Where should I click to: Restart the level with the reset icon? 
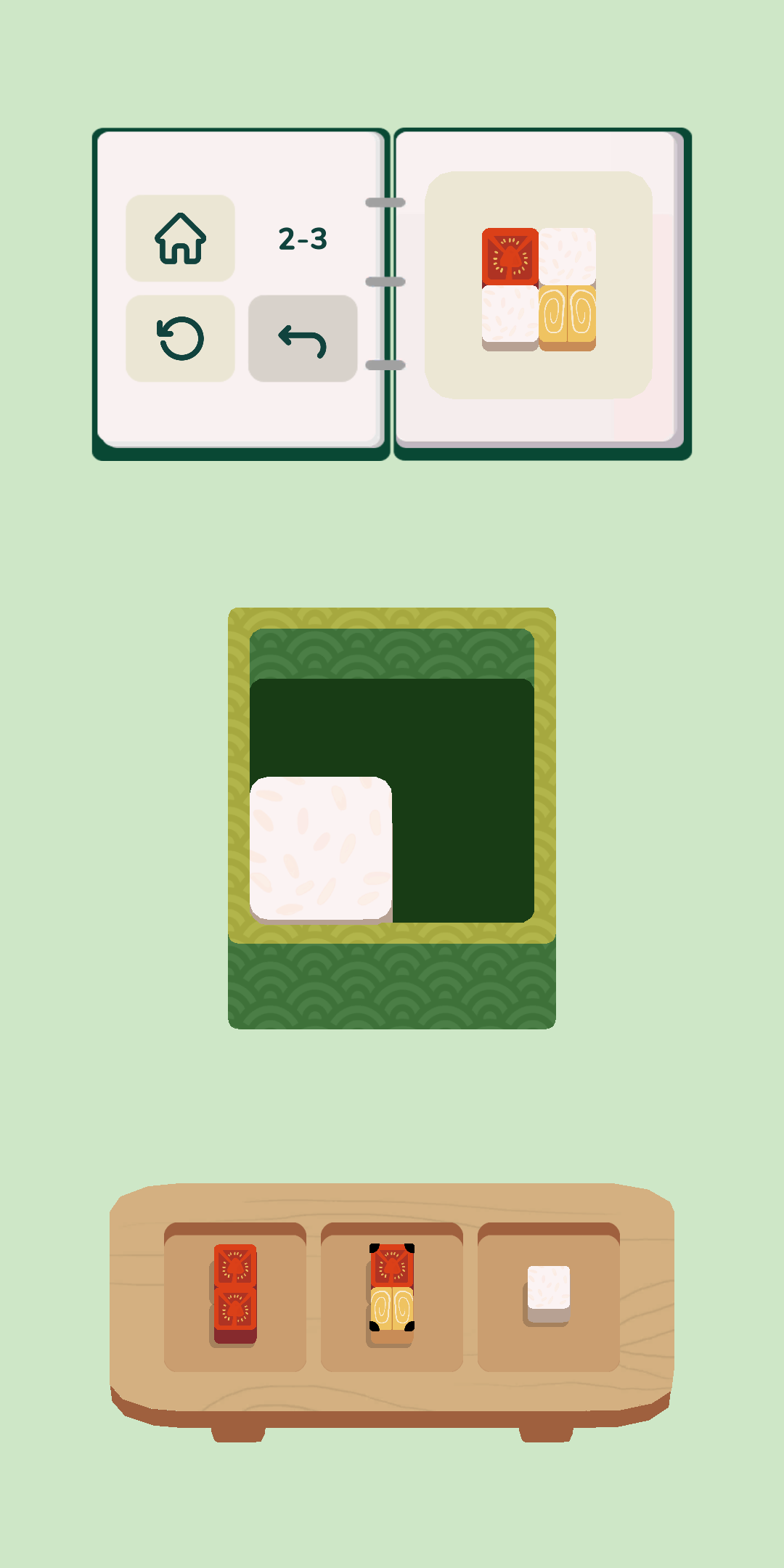[180, 338]
